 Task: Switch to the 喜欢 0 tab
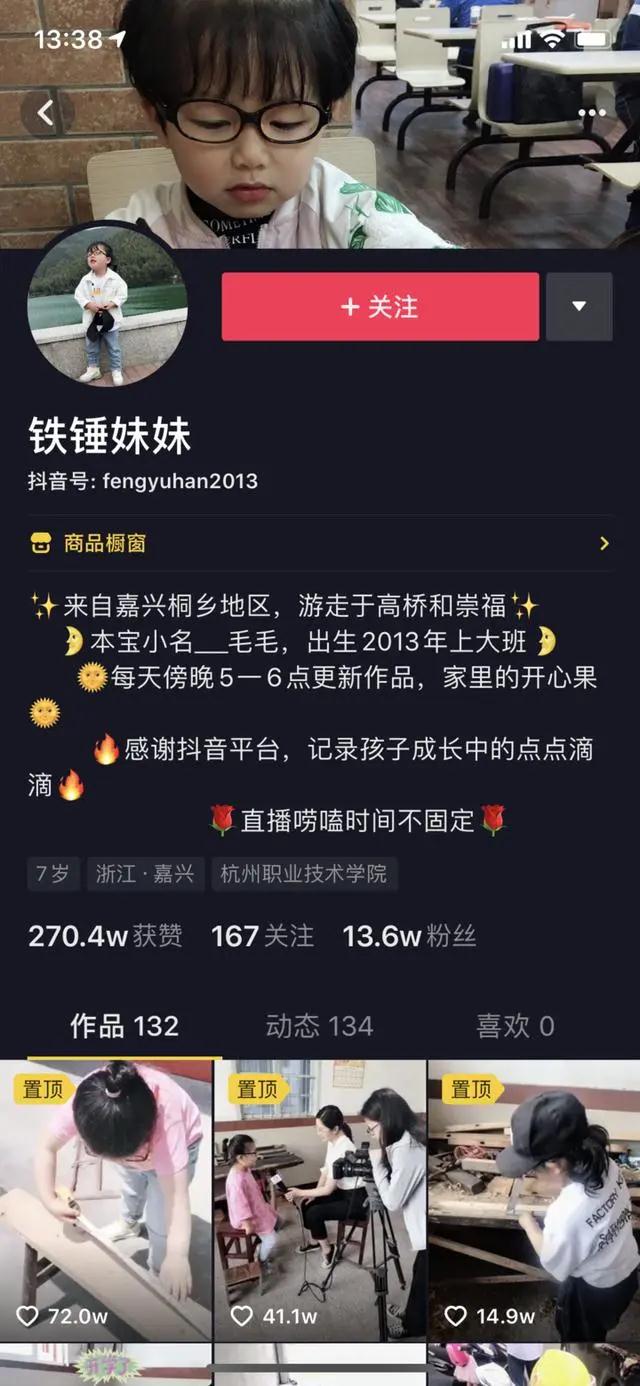coord(515,1026)
